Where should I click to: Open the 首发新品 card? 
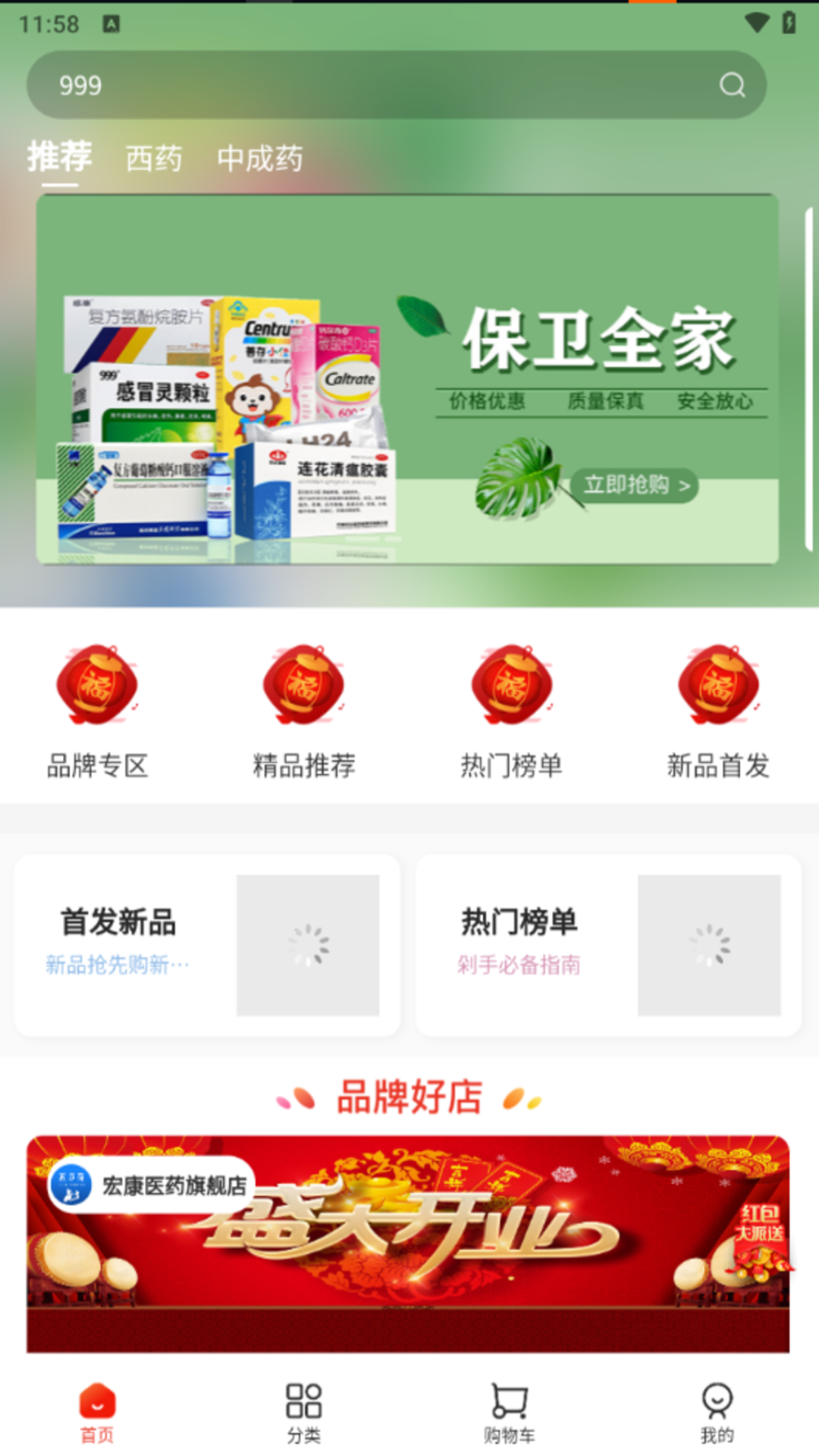coord(206,945)
